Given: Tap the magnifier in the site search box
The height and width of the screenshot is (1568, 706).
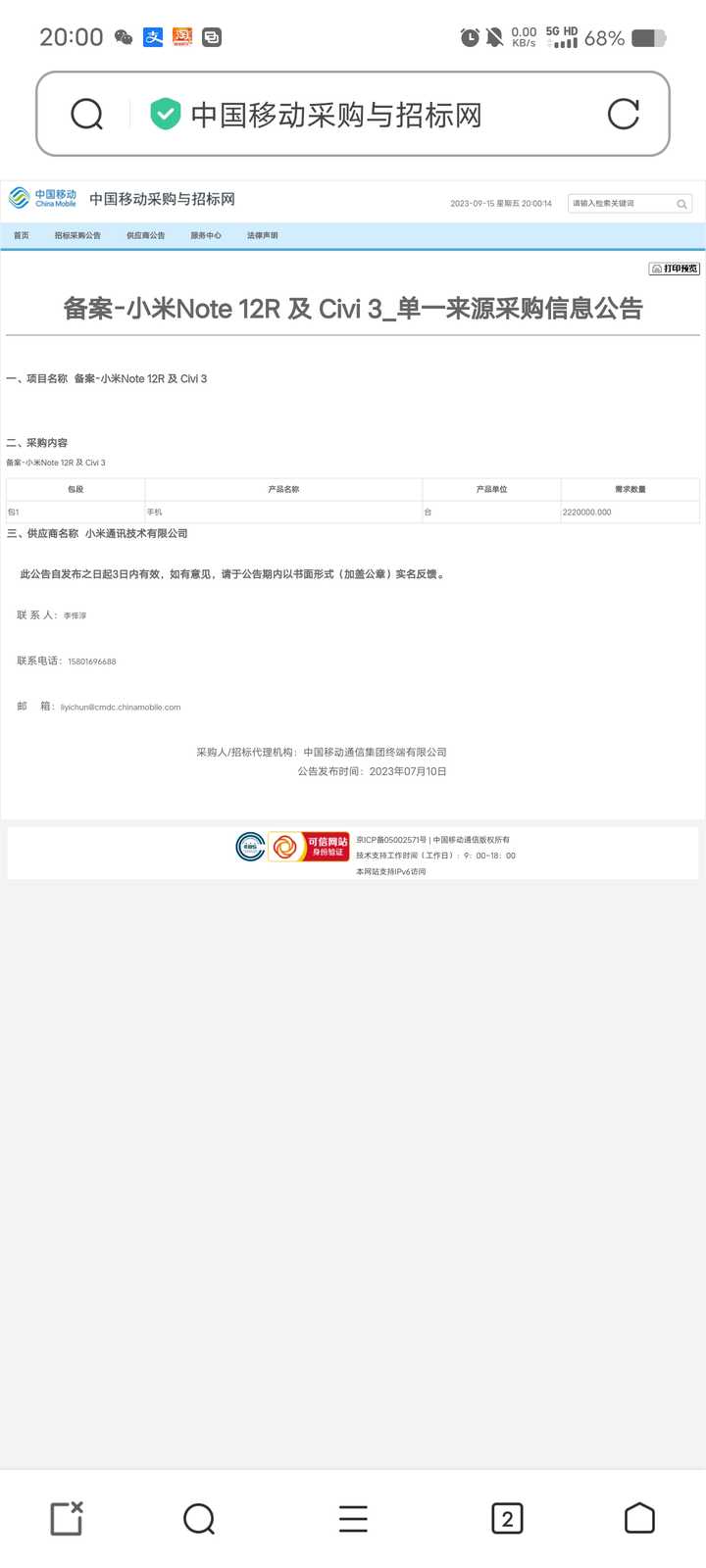Looking at the screenshot, I should tap(681, 204).
